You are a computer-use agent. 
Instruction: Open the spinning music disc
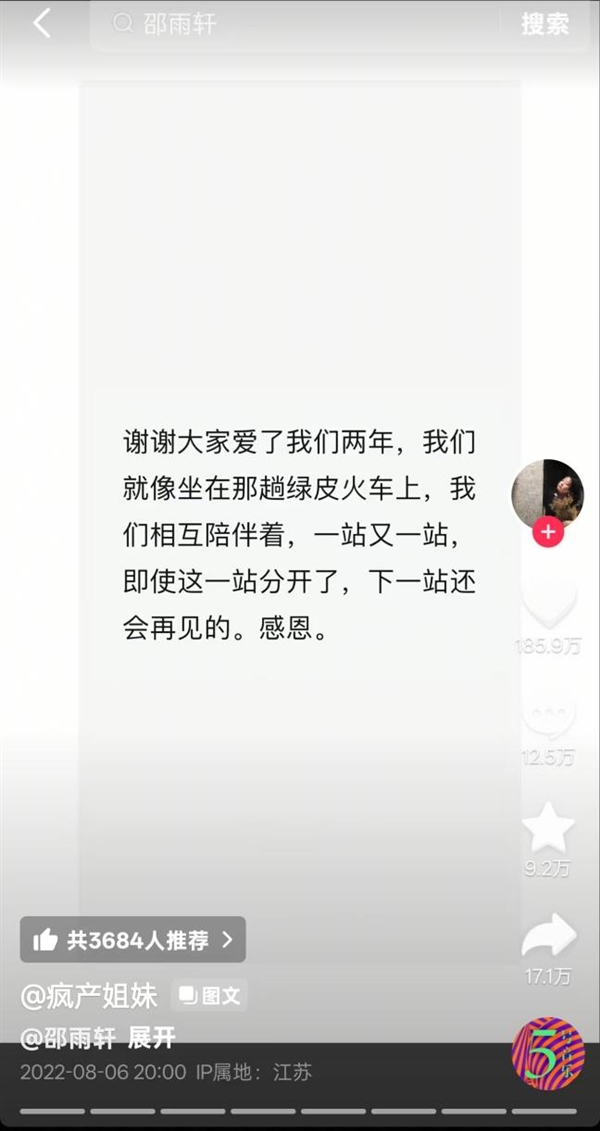click(x=548, y=1054)
